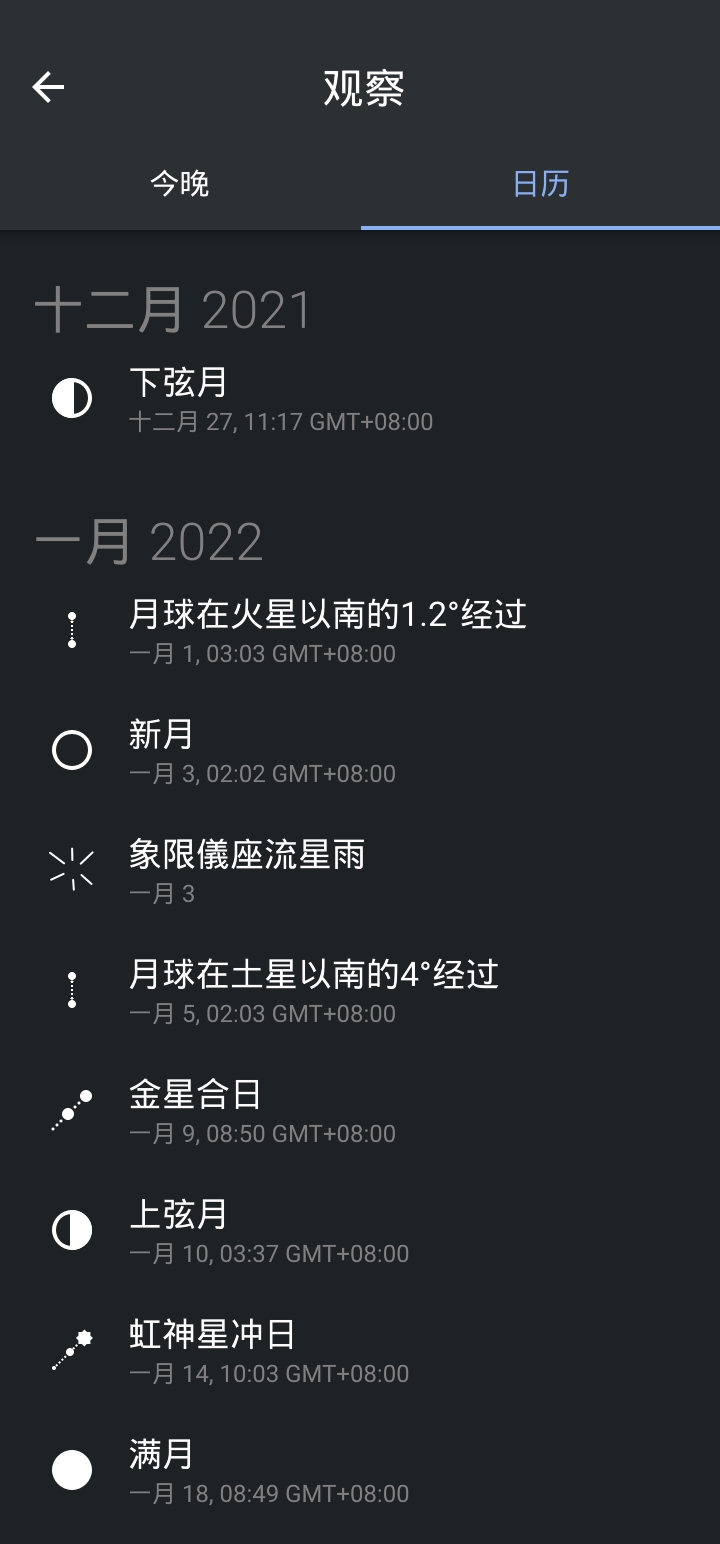The height and width of the screenshot is (1544, 720).
Task: Select the first quarter moon icon
Action: point(71,1230)
